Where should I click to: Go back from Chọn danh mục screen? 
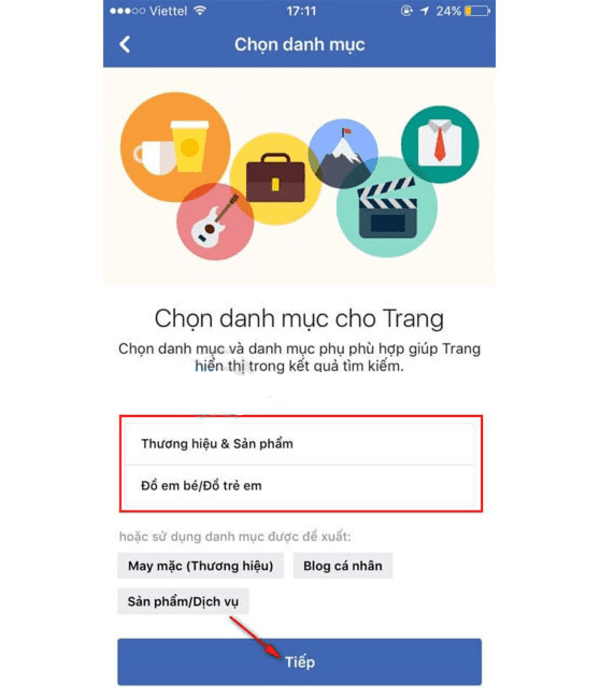pyautogui.click(x=125, y=45)
